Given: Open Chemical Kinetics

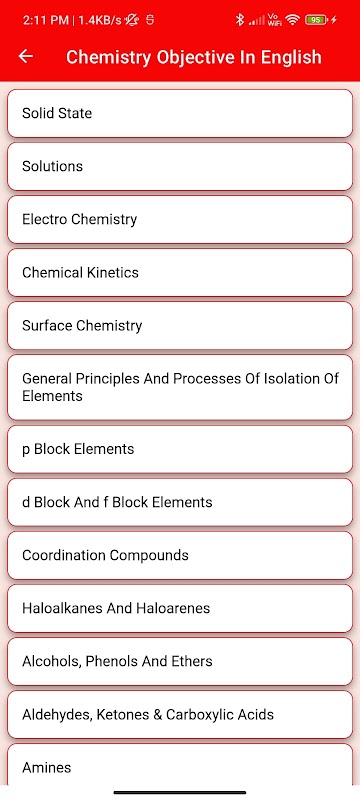Looking at the screenshot, I should point(180,272).
